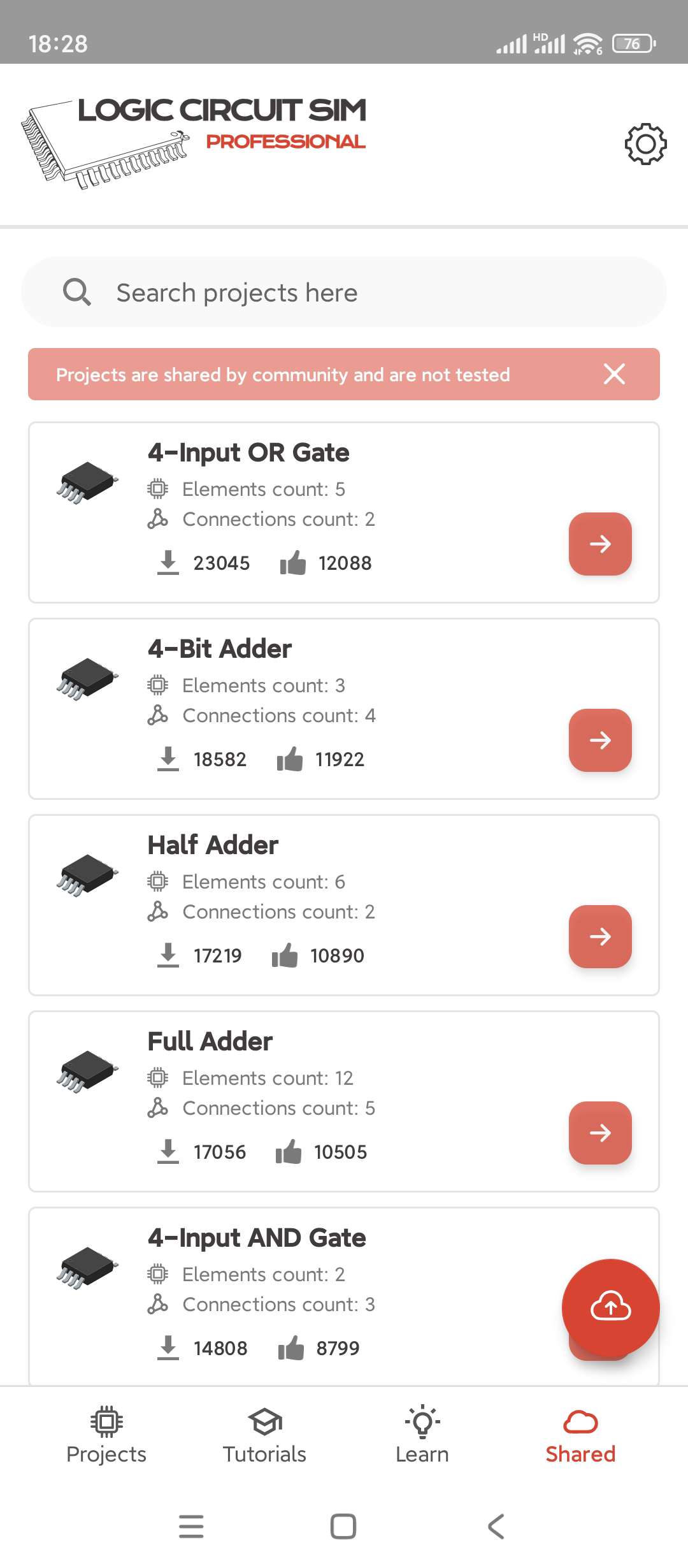Tap the arrow button on Half Adder
Screen dimensions: 688x1568
[599, 936]
